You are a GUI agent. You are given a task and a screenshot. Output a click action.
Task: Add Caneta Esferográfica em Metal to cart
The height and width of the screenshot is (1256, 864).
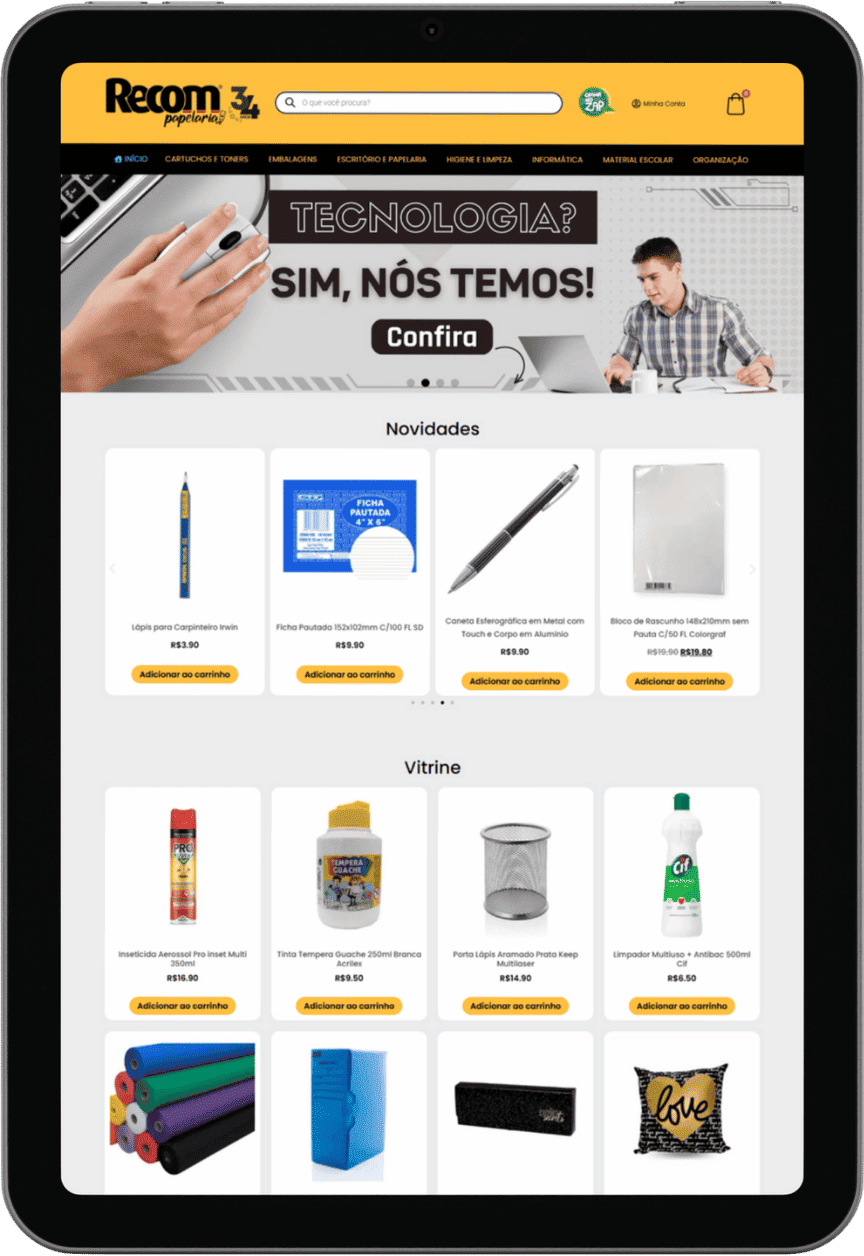[515, 681]
